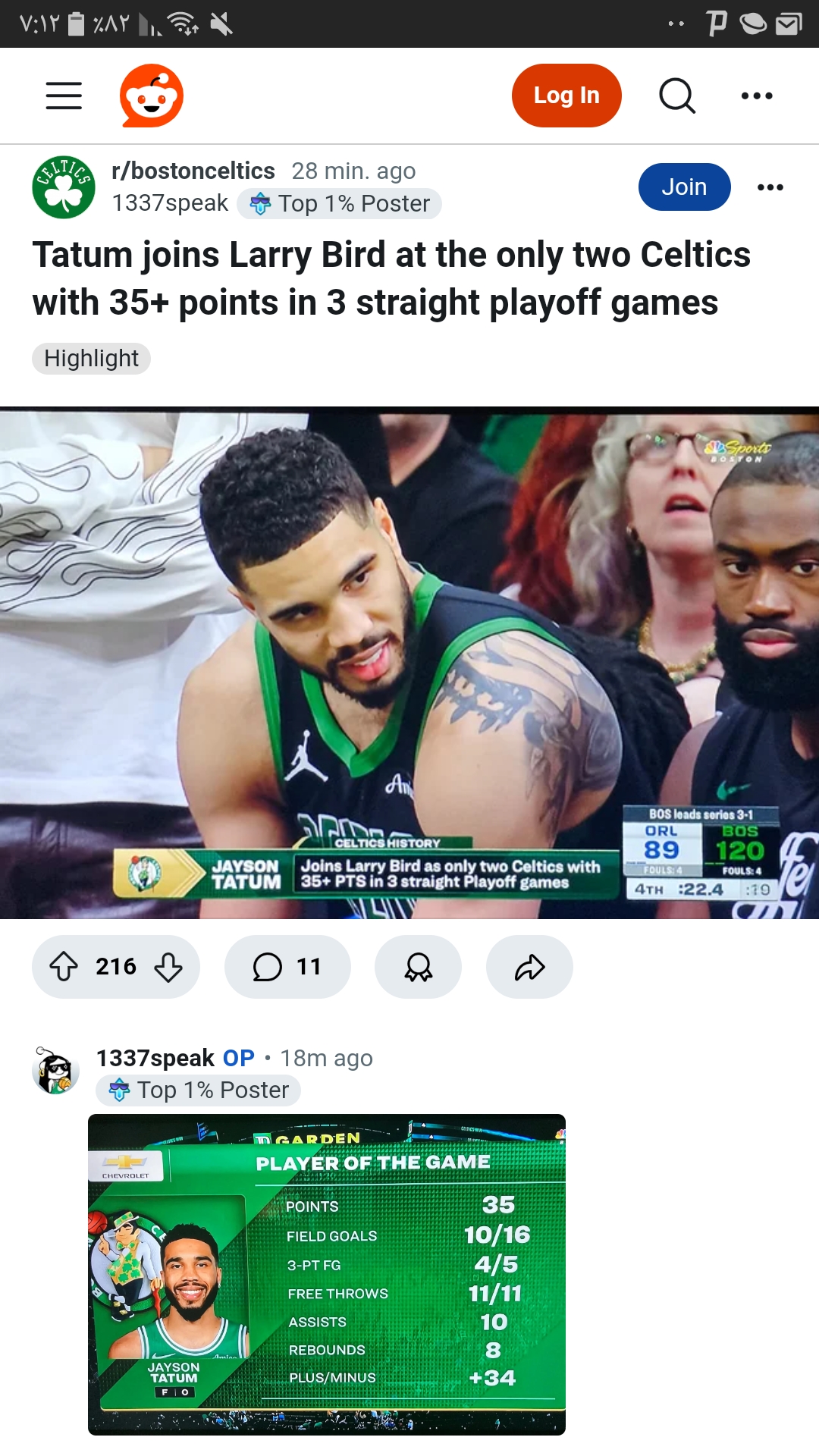Select the Highlight flair chip
Screen dimensions: 819x1456
pyautogui.click(x=91, y=358)
